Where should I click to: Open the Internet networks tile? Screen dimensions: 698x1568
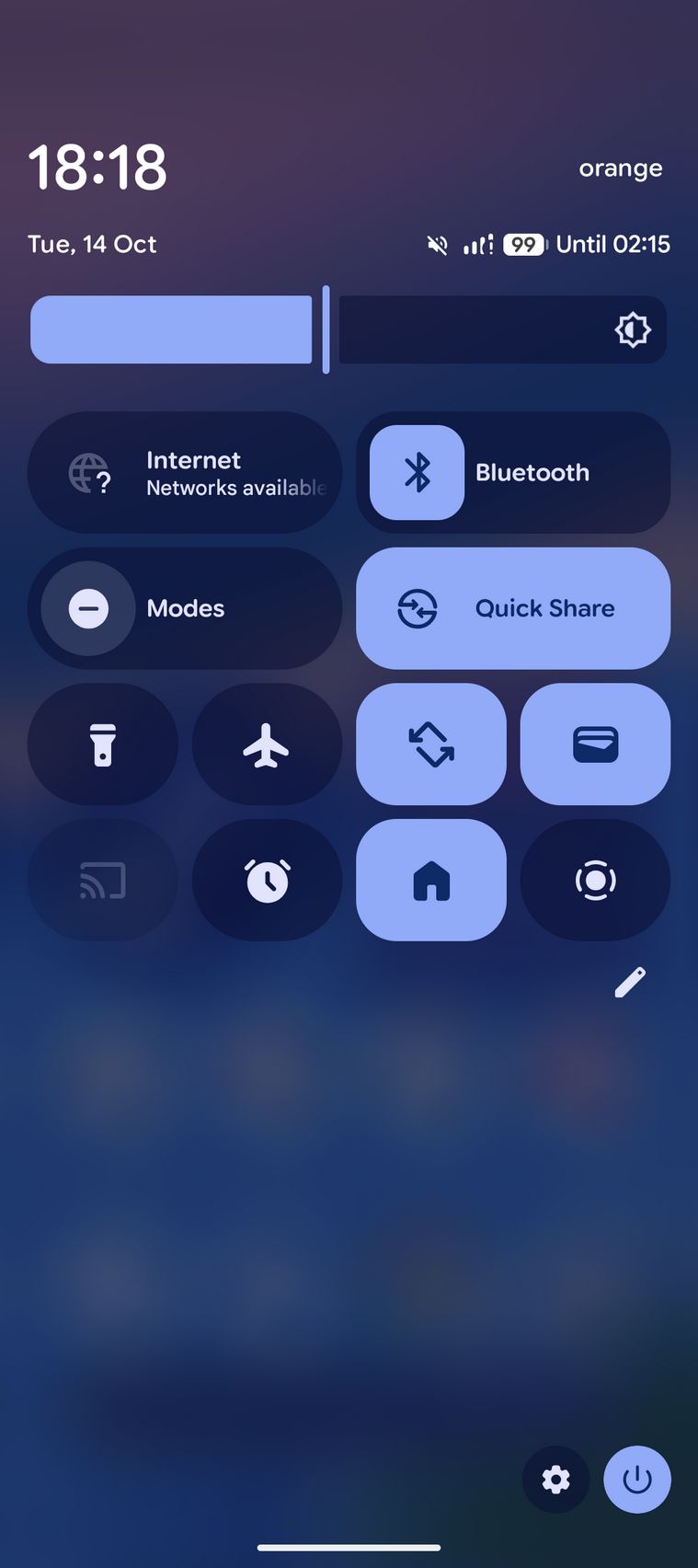tap(184, 473)
